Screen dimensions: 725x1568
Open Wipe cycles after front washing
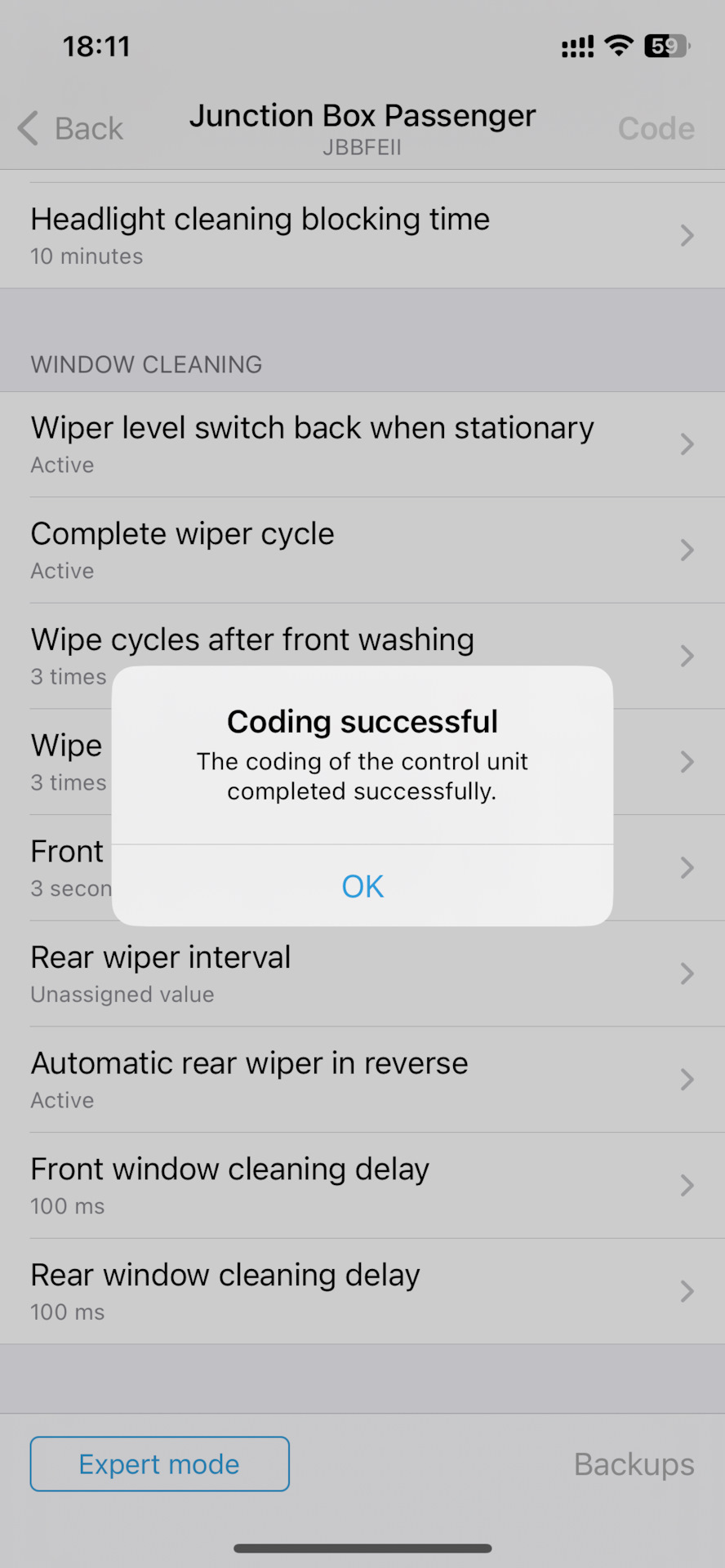pos(362,642)
